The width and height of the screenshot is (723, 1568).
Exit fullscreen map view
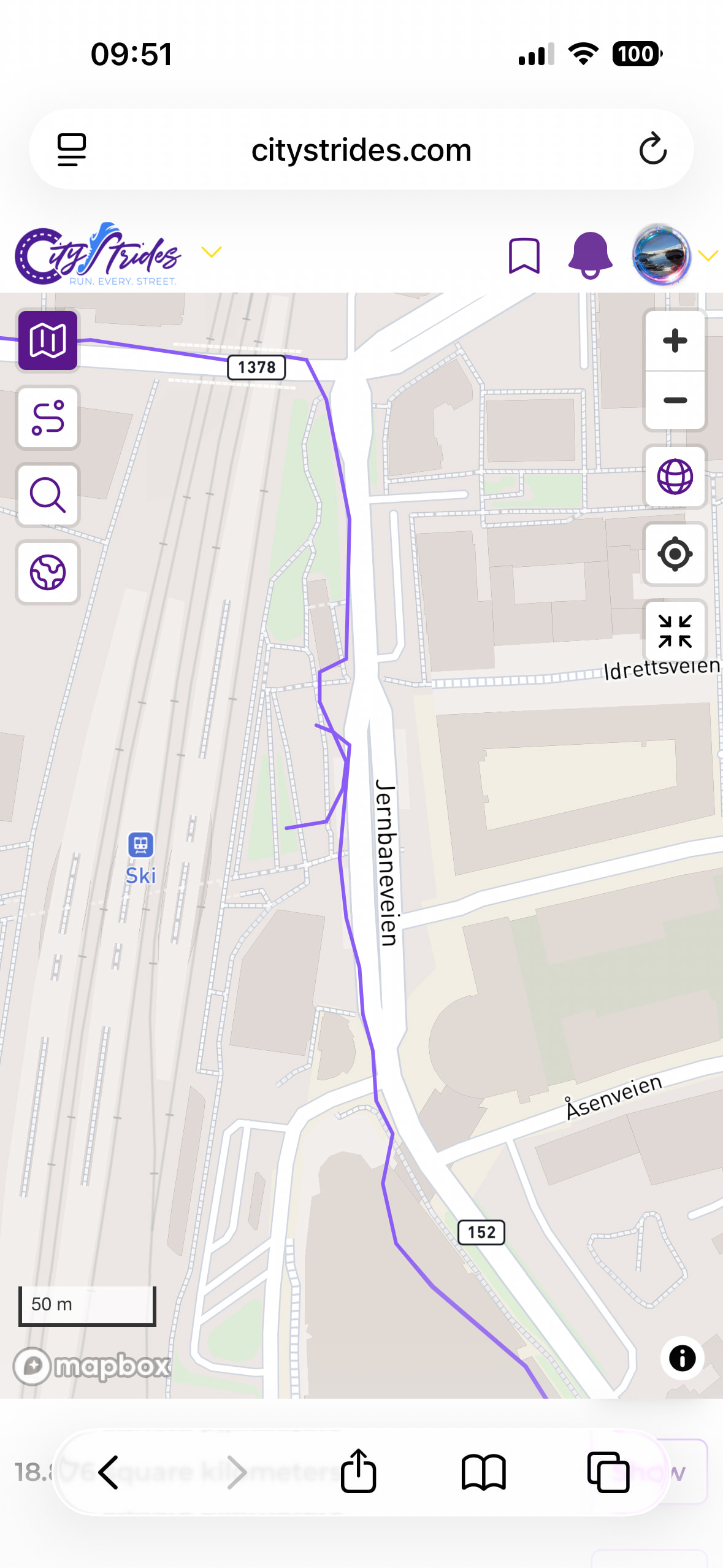675,631
